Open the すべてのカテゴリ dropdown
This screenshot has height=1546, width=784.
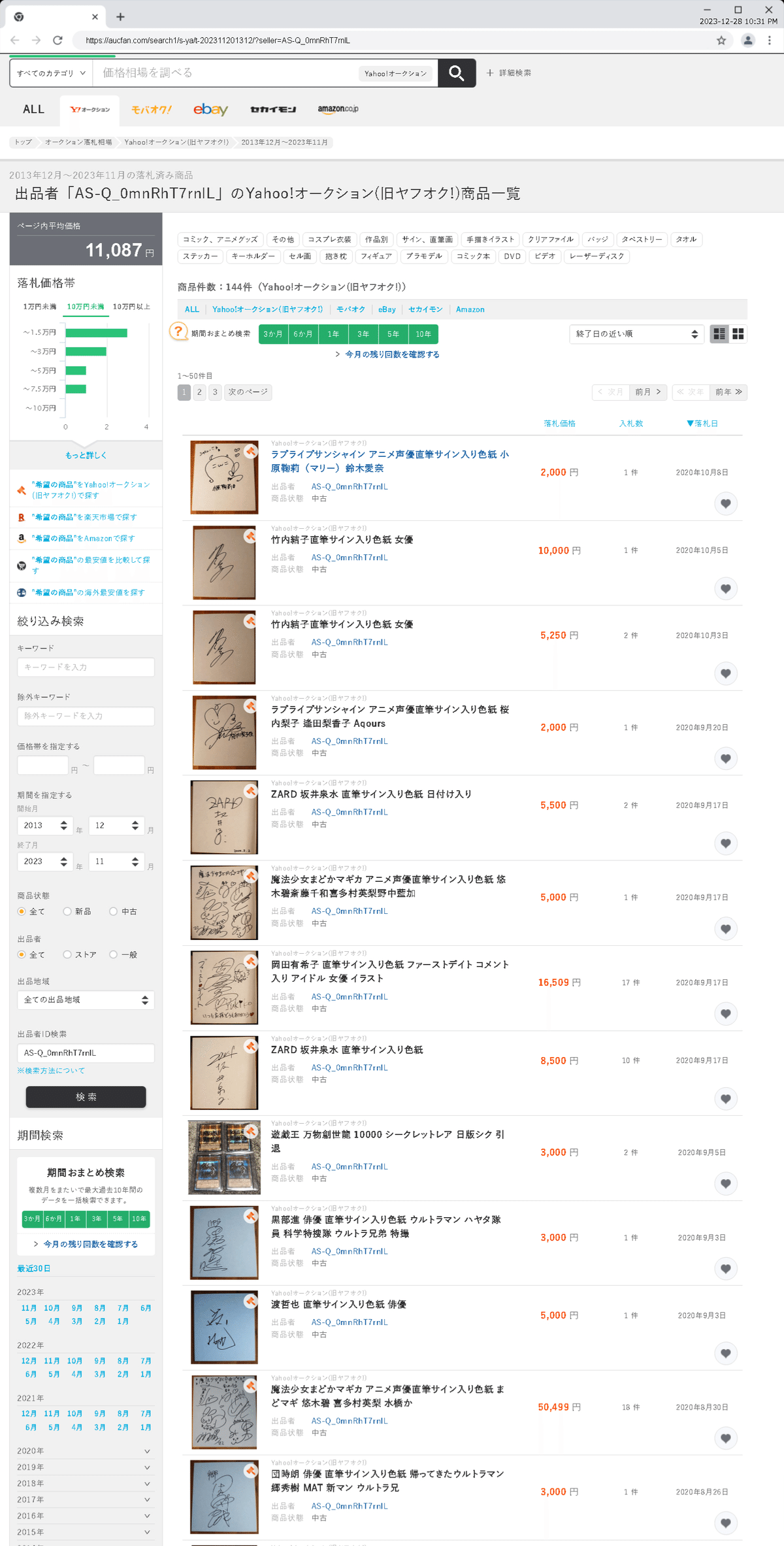51,73
